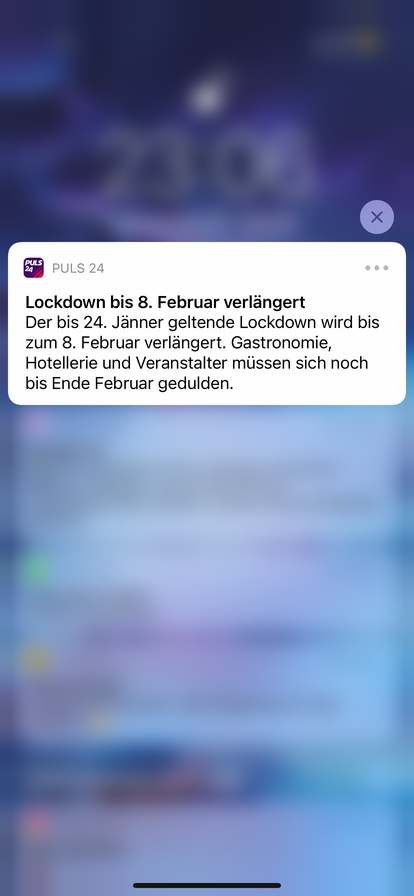Dismiss the expanded notification with the X button
Viewport: 414px width, 896px height.
376,217
